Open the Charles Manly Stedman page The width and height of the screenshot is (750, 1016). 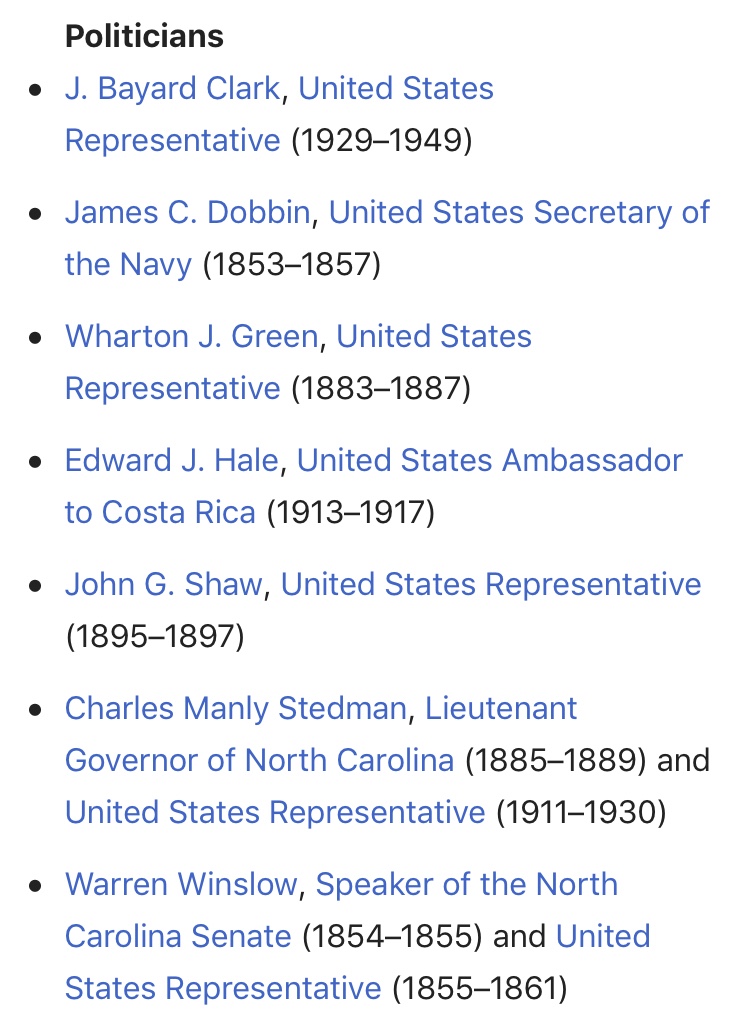click(235, 709)
